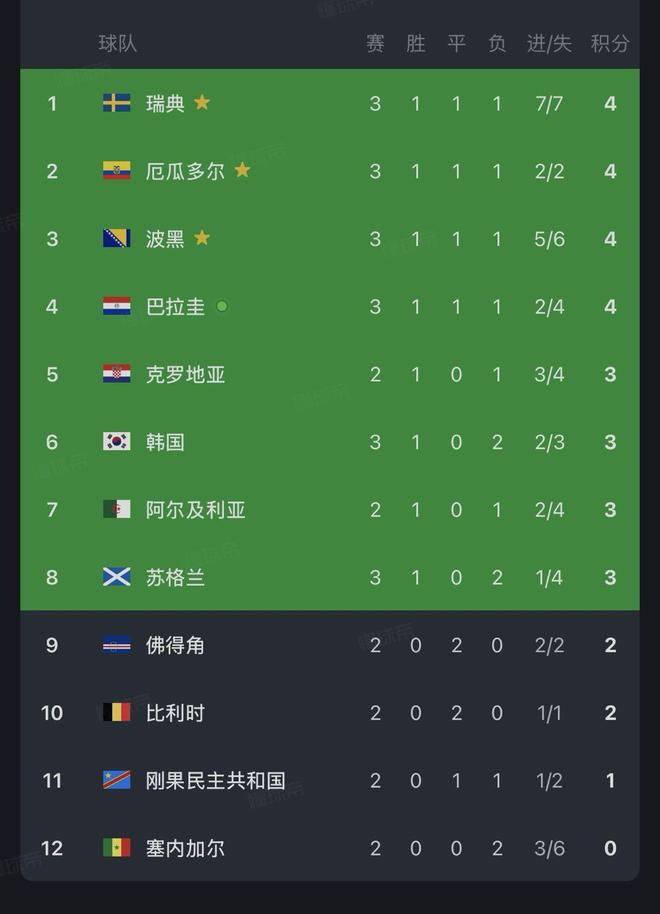This screenshot has width=660, height=914.
Task: View the 比利时 team details
Action: pyautogui.click(x=330, y=712)
